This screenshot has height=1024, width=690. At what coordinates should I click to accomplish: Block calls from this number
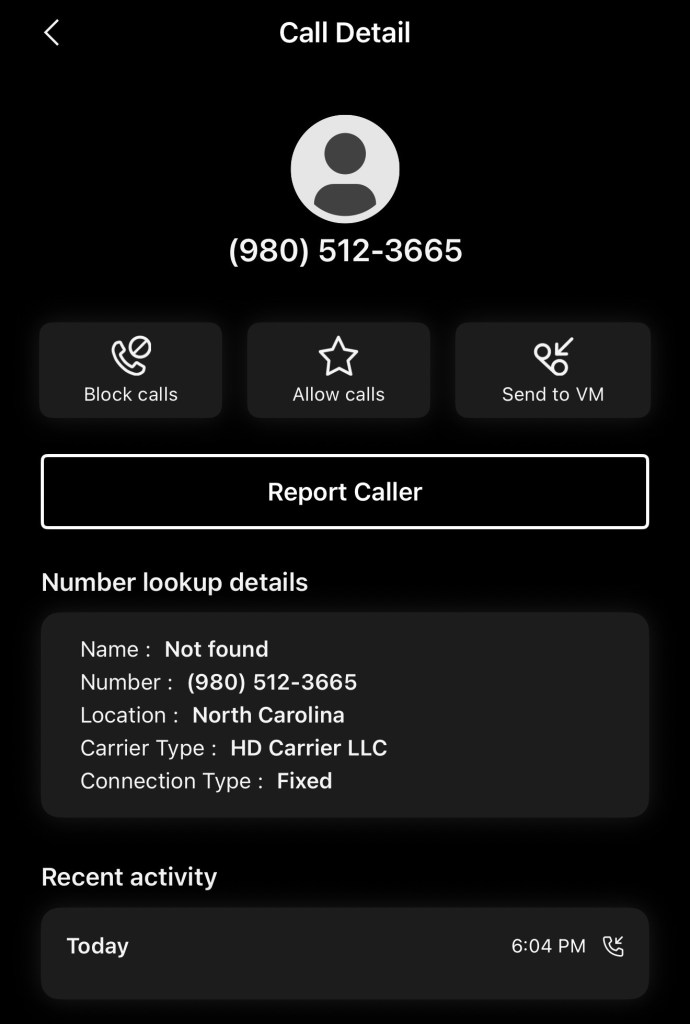coord(131,370)
